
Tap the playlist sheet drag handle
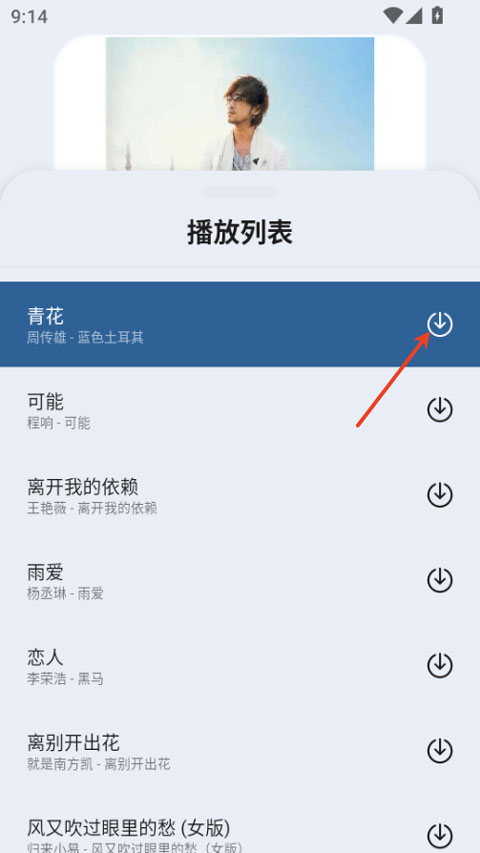click(x=240, y=192)
